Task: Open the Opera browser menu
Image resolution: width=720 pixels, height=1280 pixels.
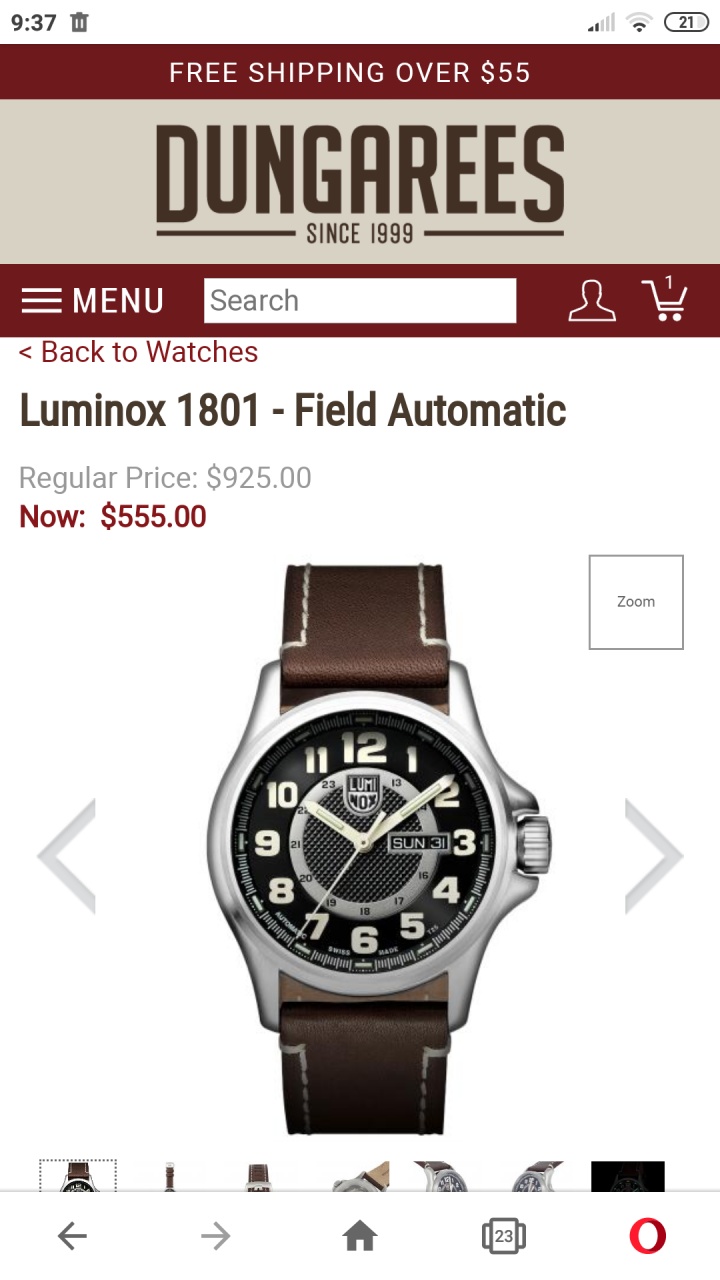Action: 648,1237
